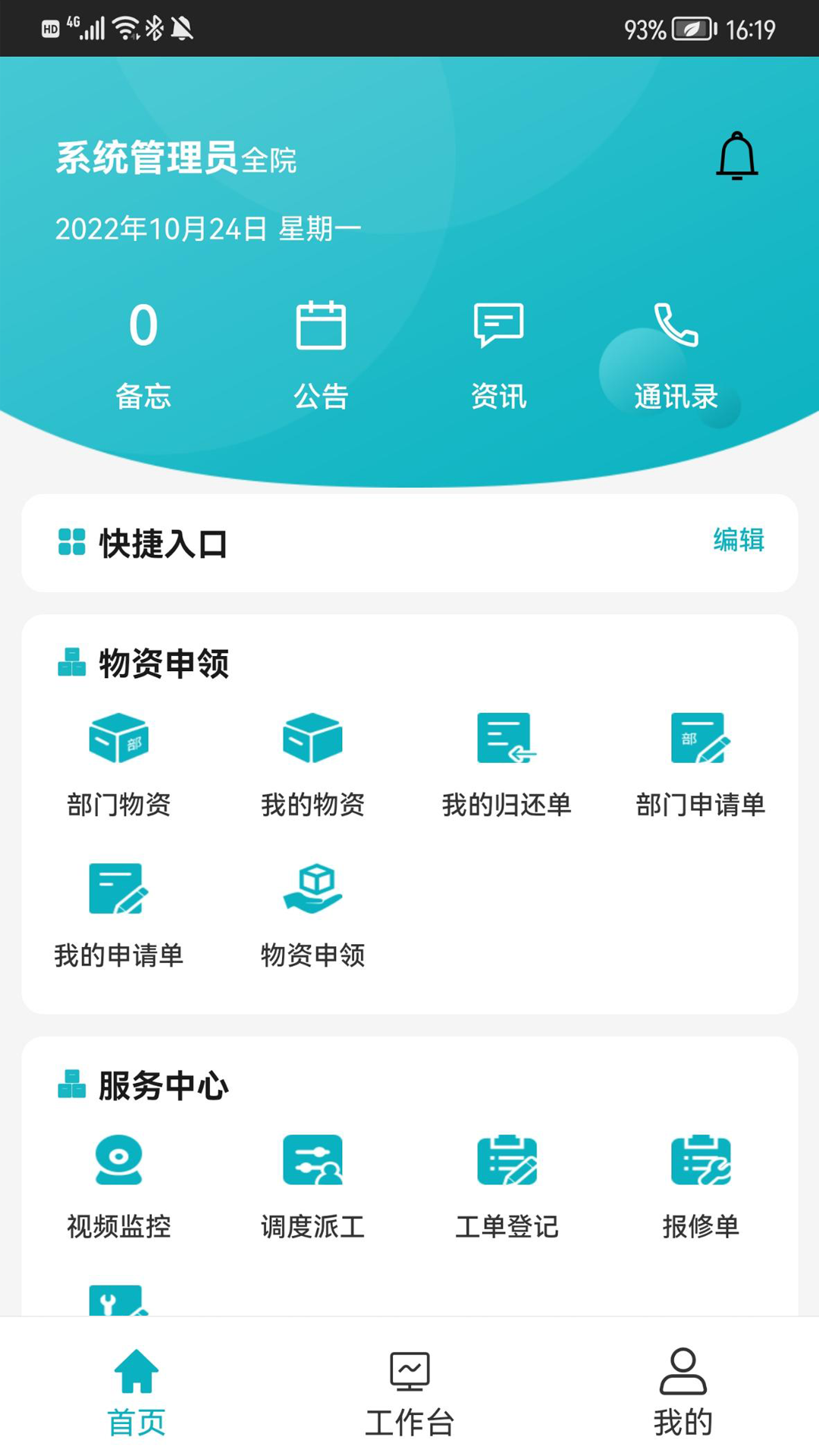
Task: Open 我的物资
Action: click(312, 763)
